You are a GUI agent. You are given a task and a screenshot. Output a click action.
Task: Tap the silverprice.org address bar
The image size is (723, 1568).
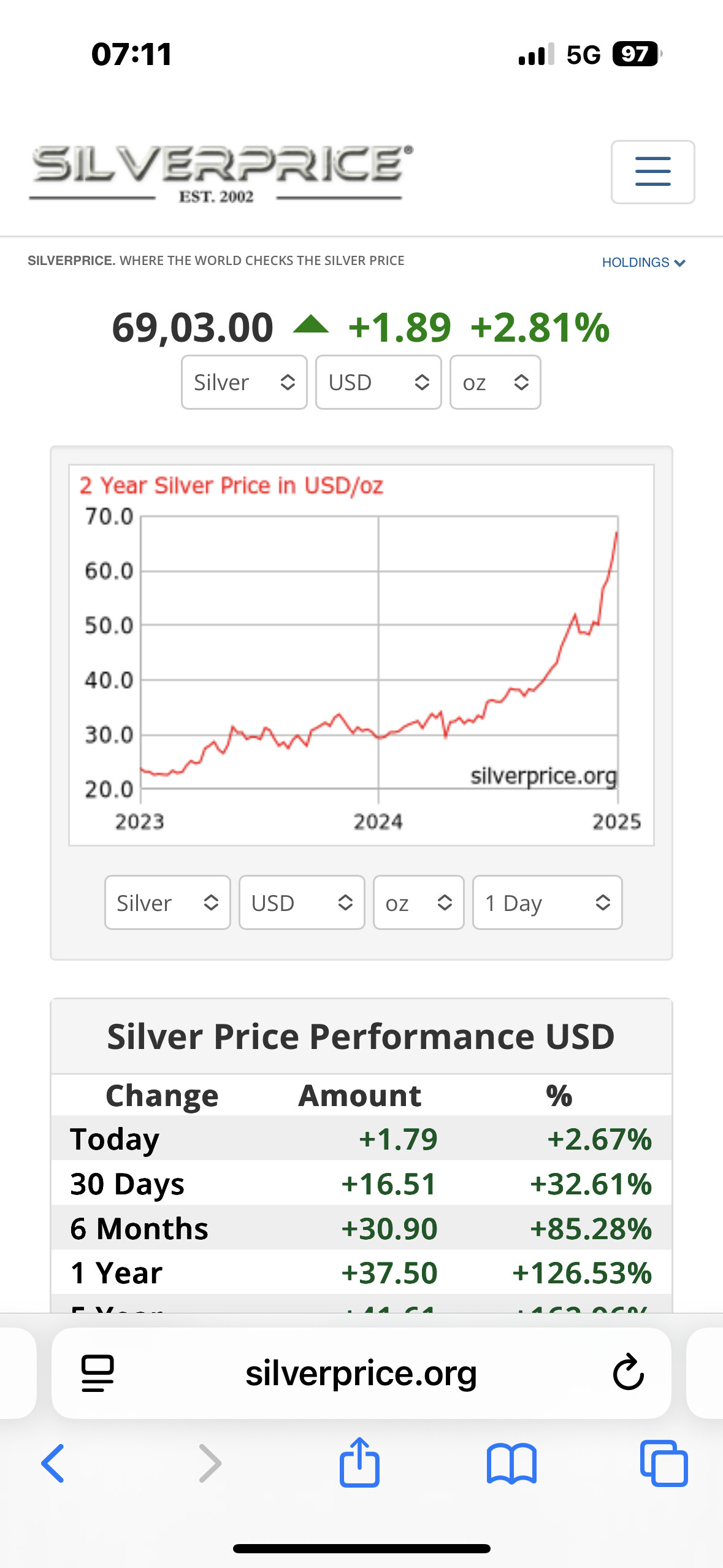click(x=361, y=1373)
